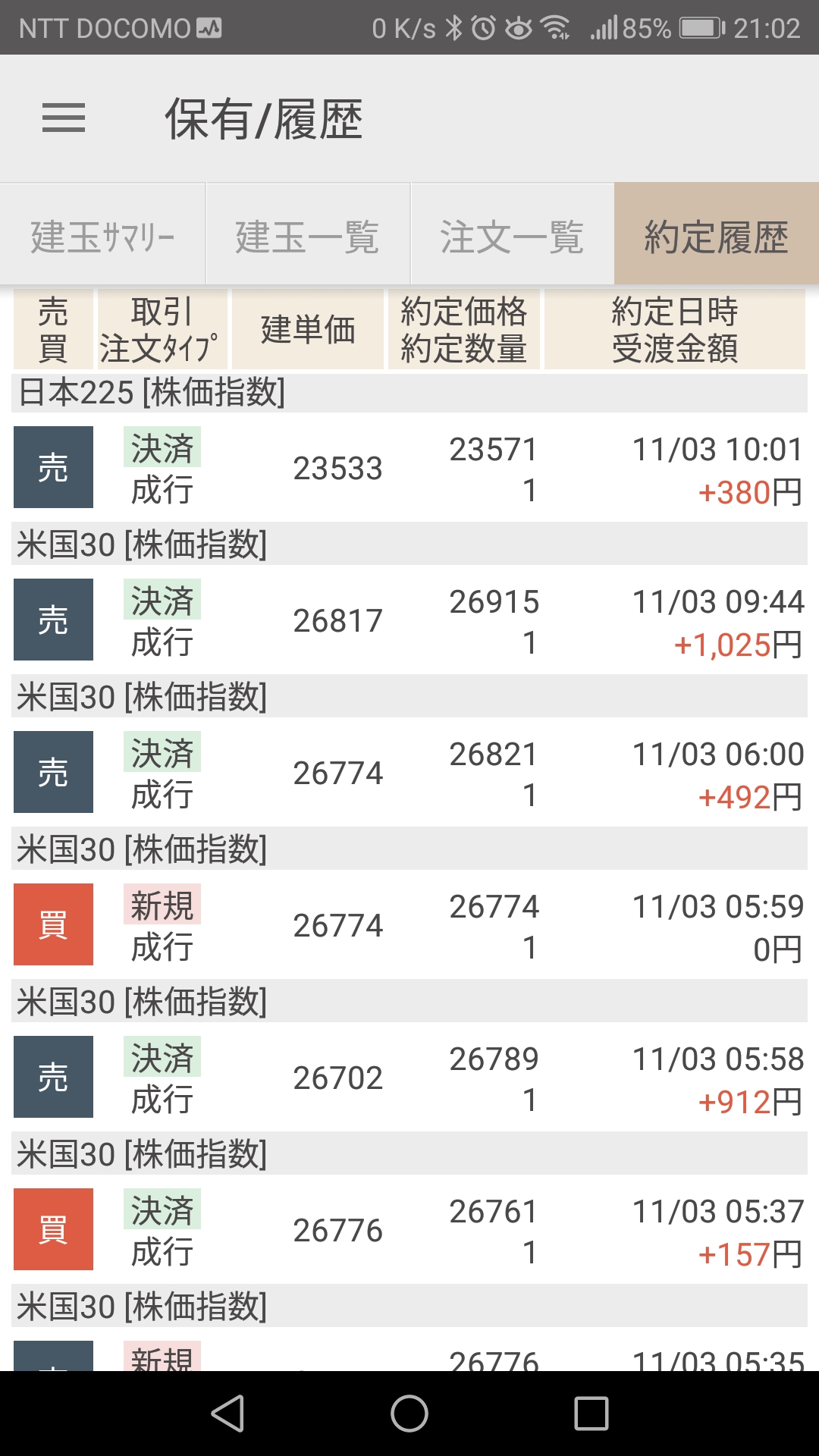Go back with the system back button
Image resolution: width=819 pixels, height=1456 pixels.
click(x=227, y=1414)
